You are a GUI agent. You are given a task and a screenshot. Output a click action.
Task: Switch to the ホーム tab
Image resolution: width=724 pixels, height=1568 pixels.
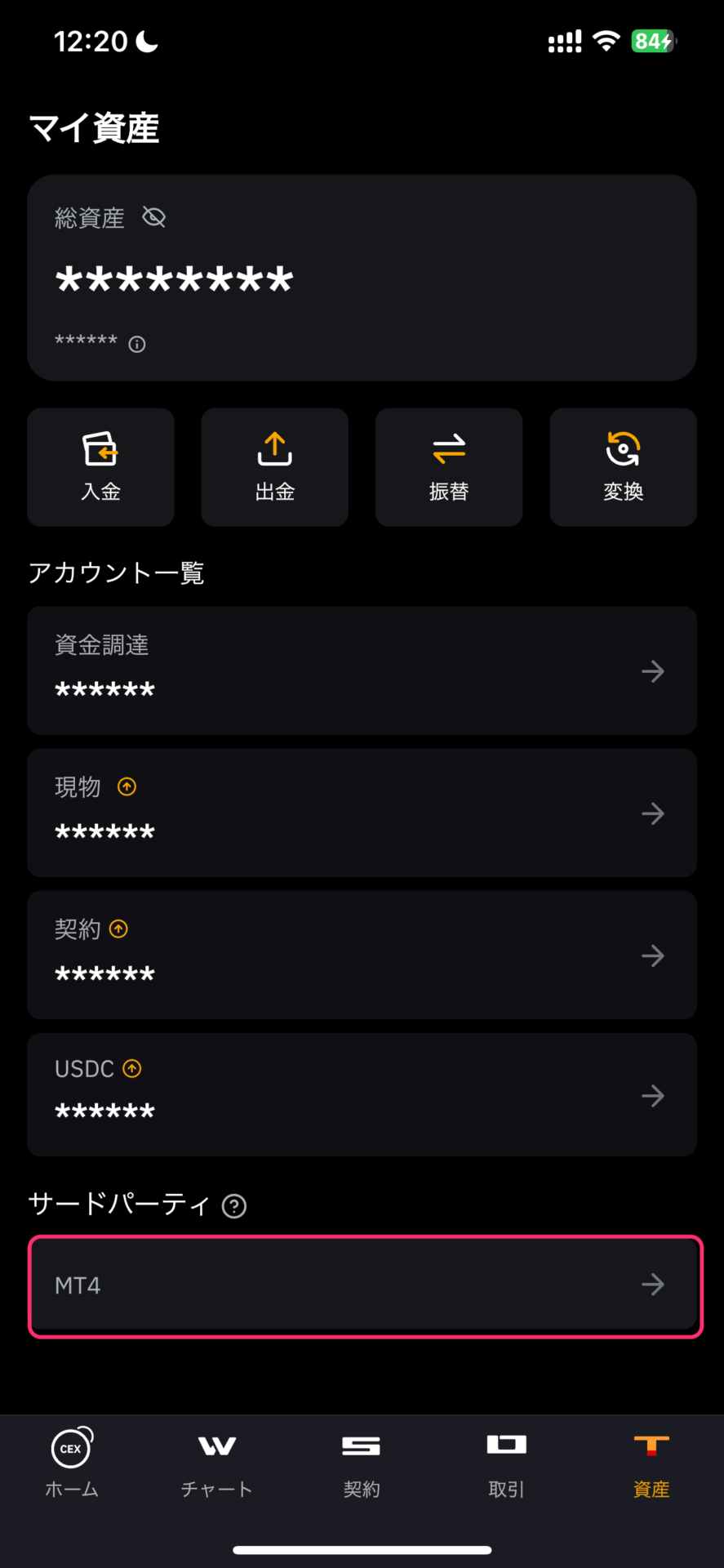coord(72,1463)
